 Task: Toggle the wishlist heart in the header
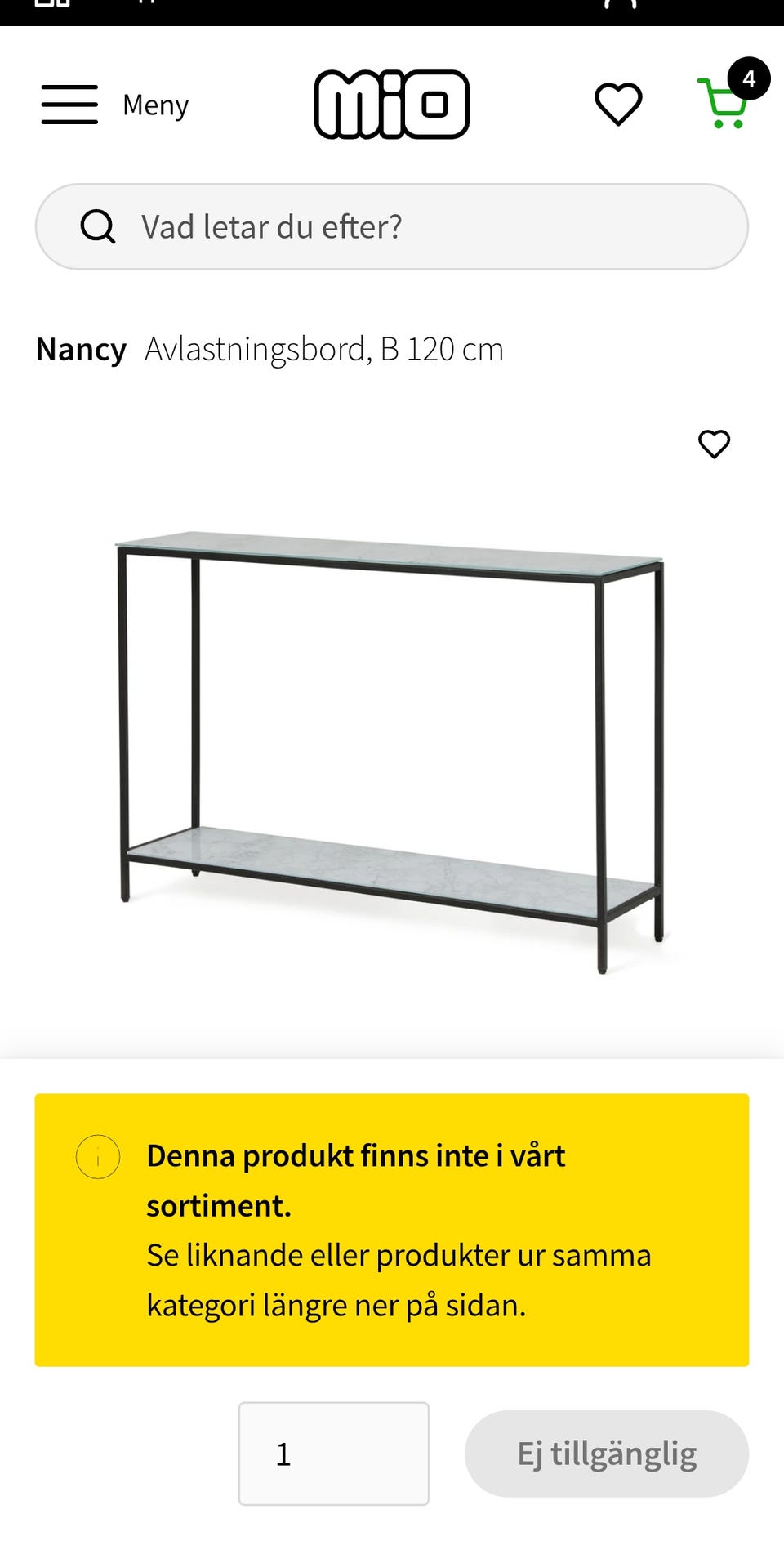click(x=618, y=104)
